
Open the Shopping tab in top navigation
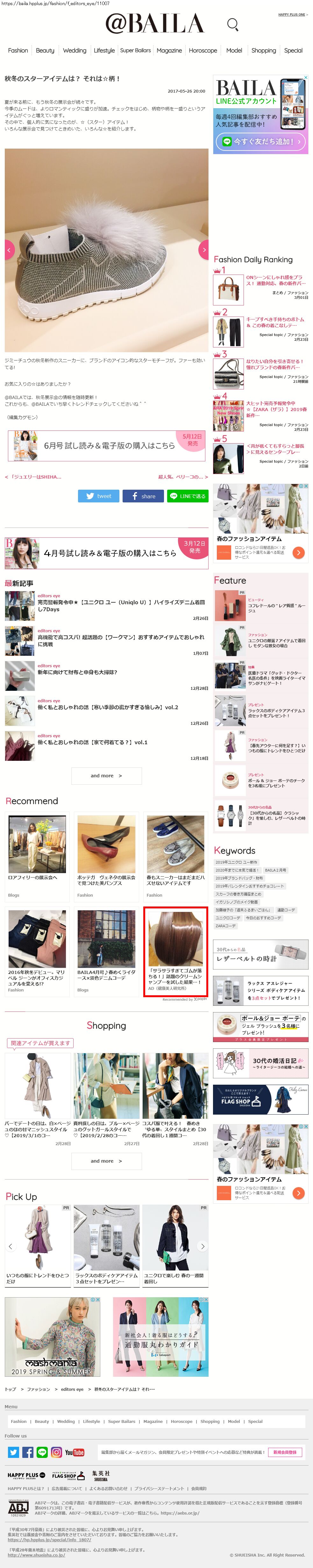(264, 51)
